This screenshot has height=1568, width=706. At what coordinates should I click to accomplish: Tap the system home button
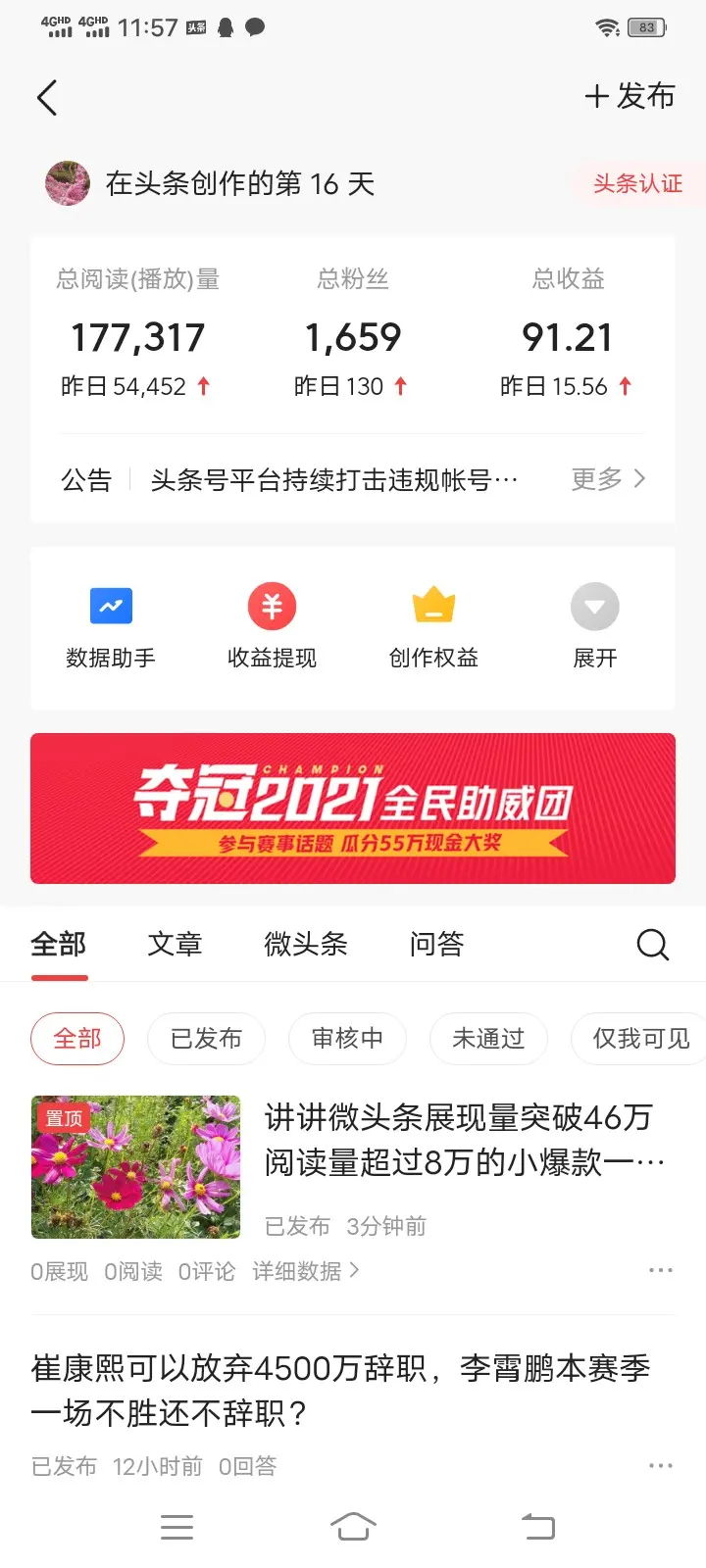353,1526
